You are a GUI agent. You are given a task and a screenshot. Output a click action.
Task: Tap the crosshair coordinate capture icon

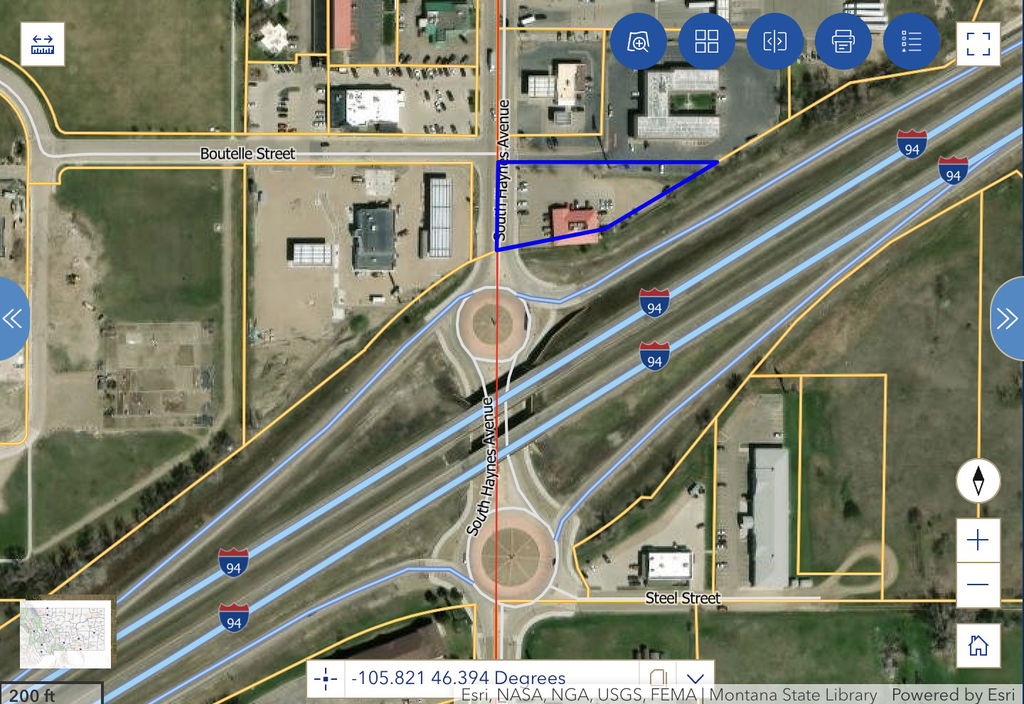(x=326, y=679)
